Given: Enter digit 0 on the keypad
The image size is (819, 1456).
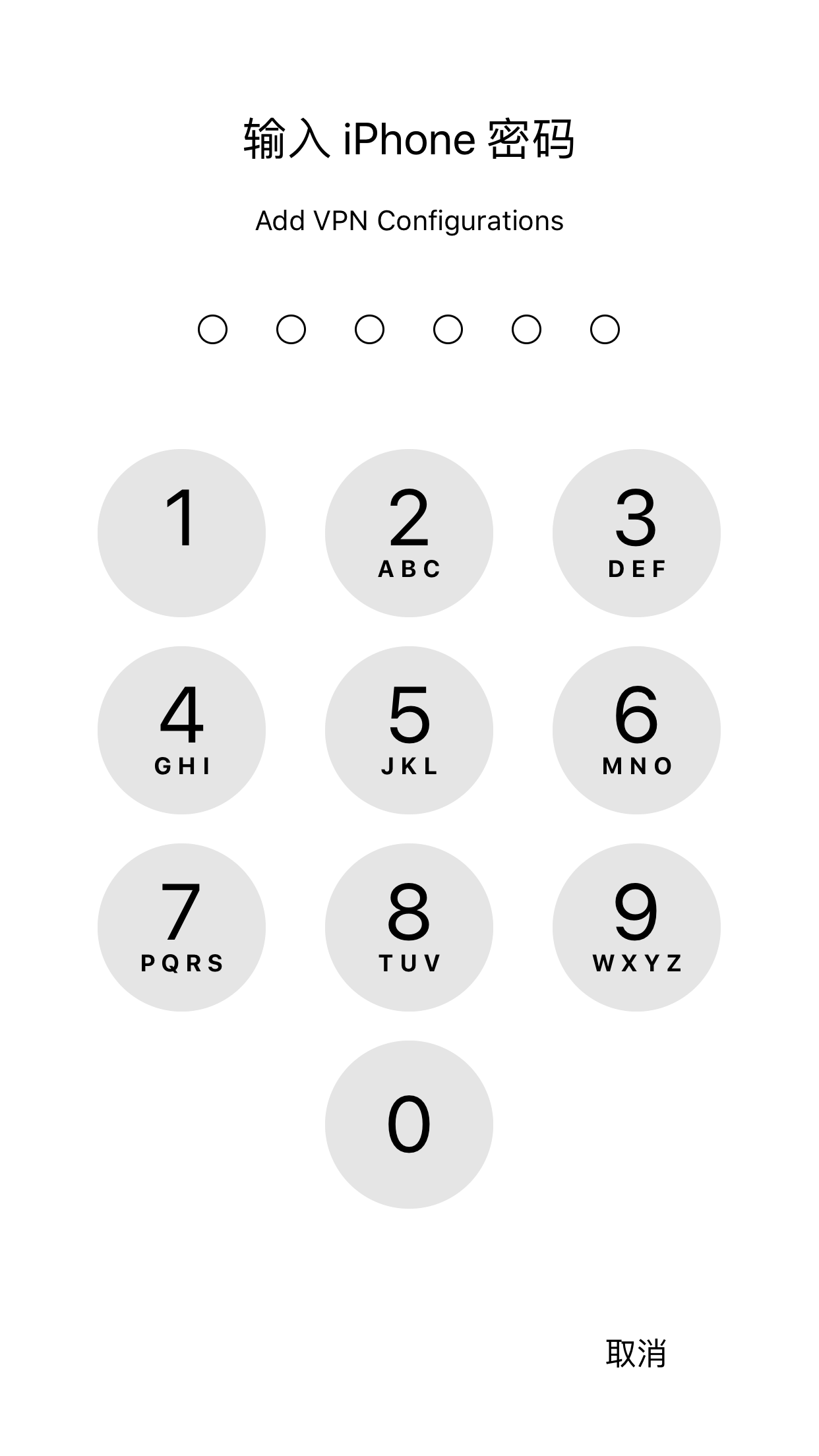Looking at the screenshot, I should click(409, 1124).
